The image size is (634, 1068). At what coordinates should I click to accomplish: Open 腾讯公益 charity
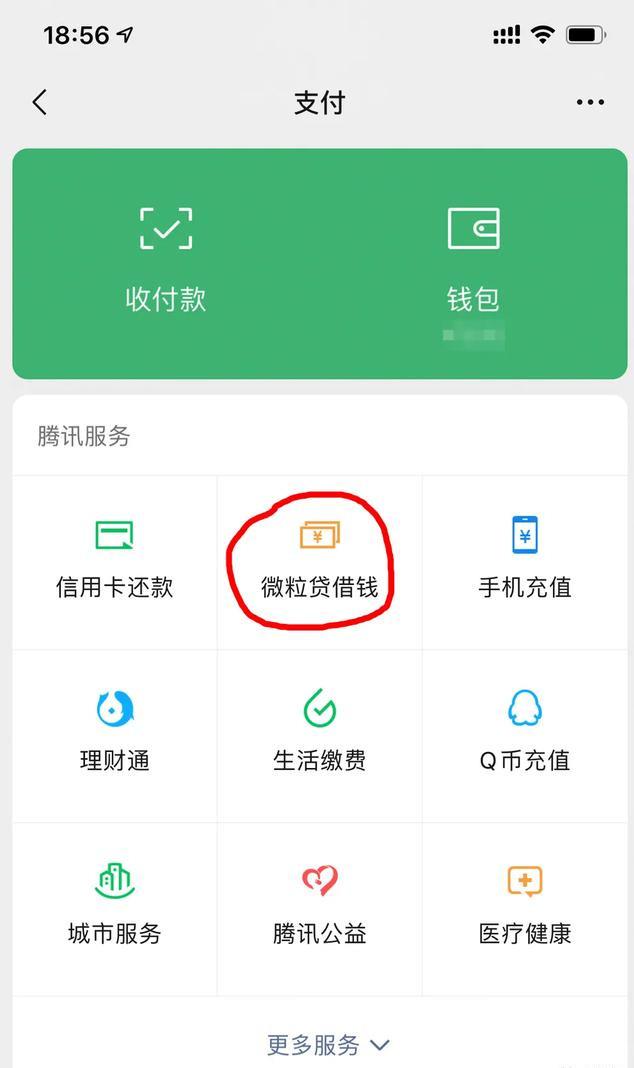pyautogui.click(x=320, y=908)
